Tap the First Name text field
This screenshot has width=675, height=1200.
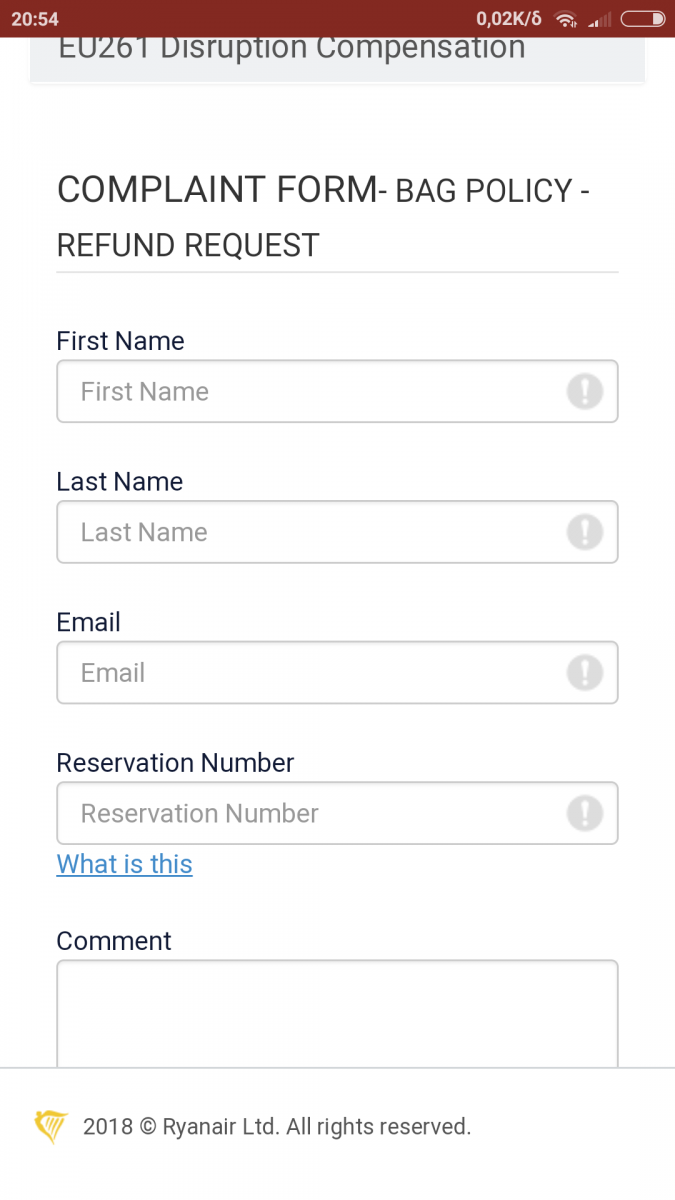point(337,391)
